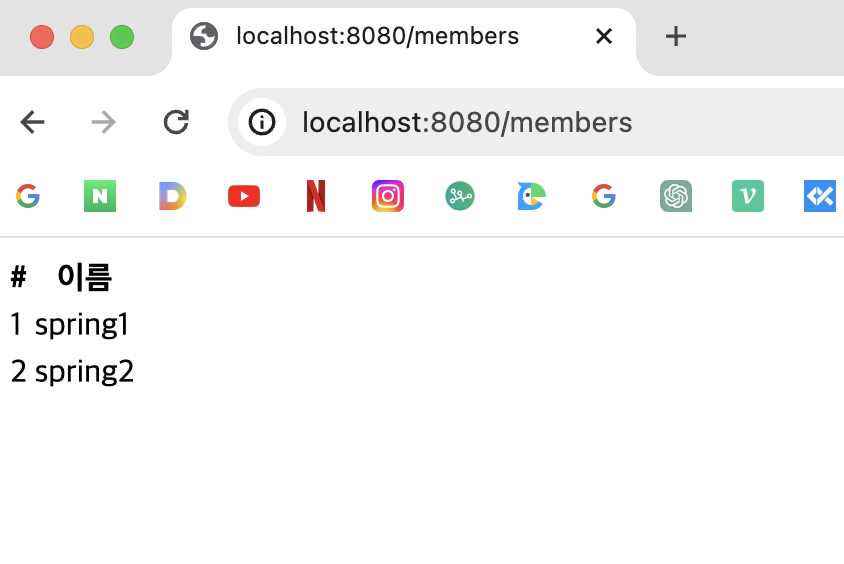Open the Netflix bookmark
Screen dimensions: 844x564
pos(316,196)
